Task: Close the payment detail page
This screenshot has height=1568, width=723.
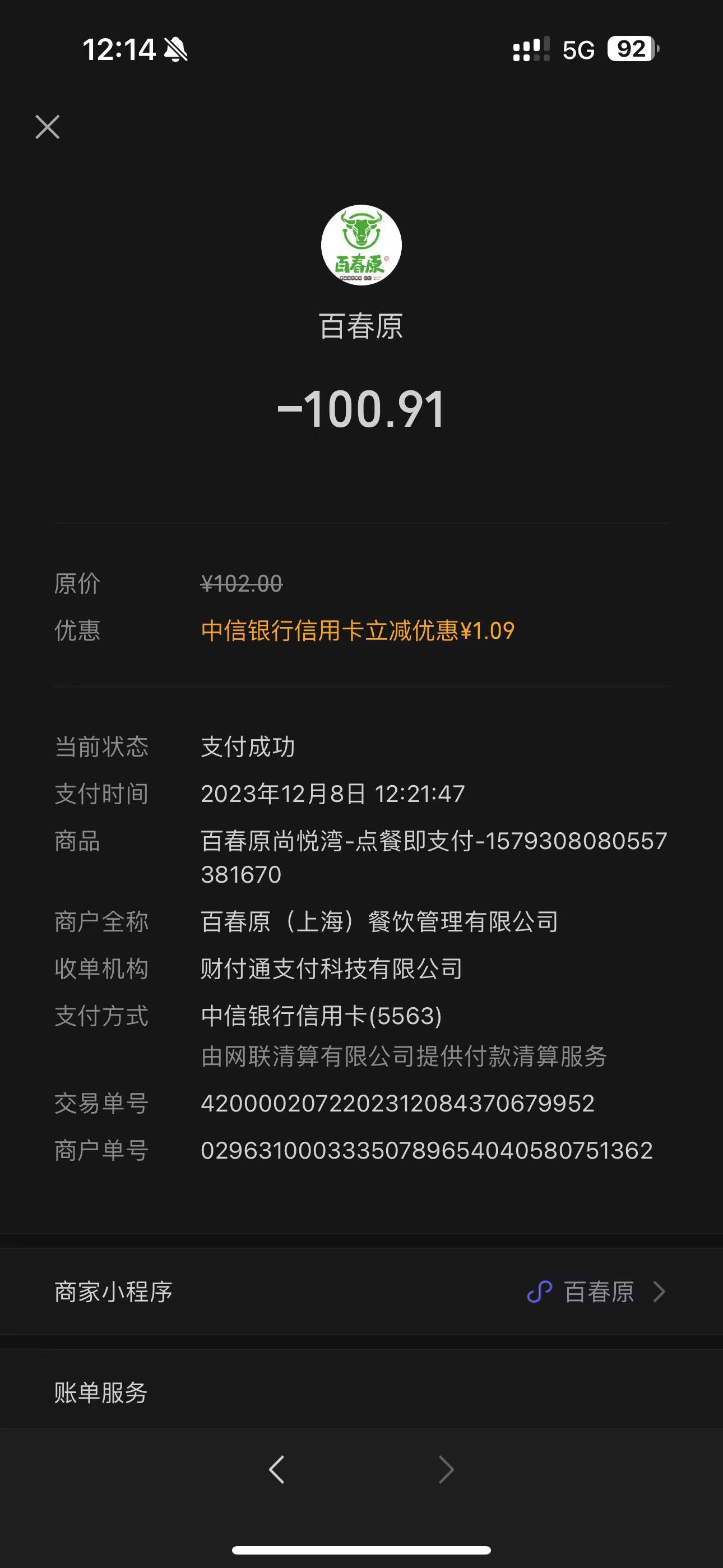Action: click(x=48, y=127)
